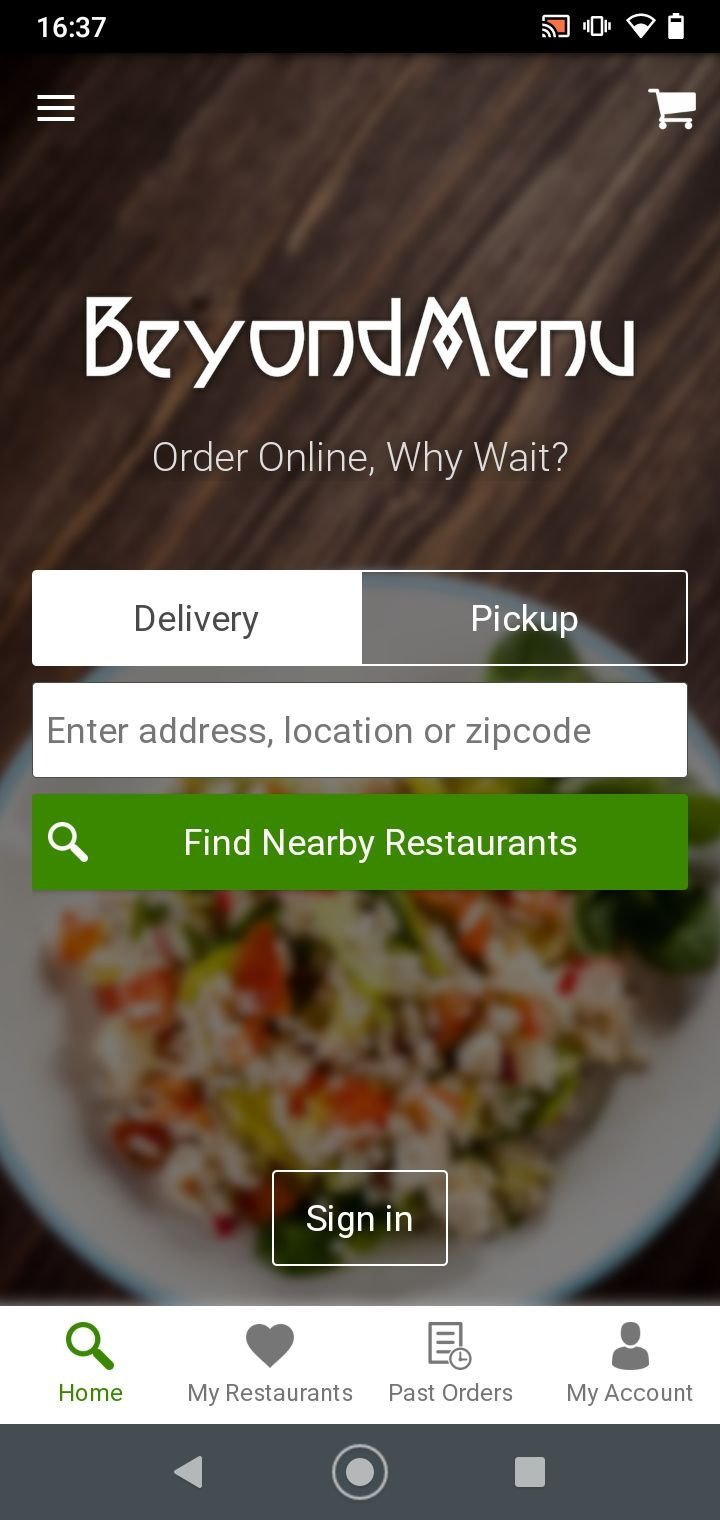Tap the Sign in button

359,1218
